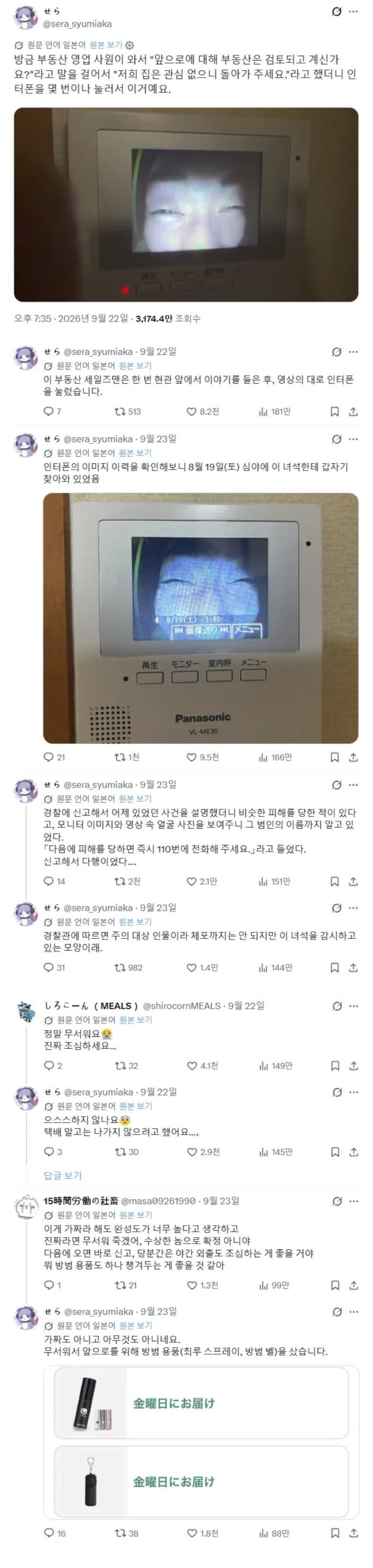
Task: Retweet the tweet with 982 retweets
Action: click(x=129, y=967)
